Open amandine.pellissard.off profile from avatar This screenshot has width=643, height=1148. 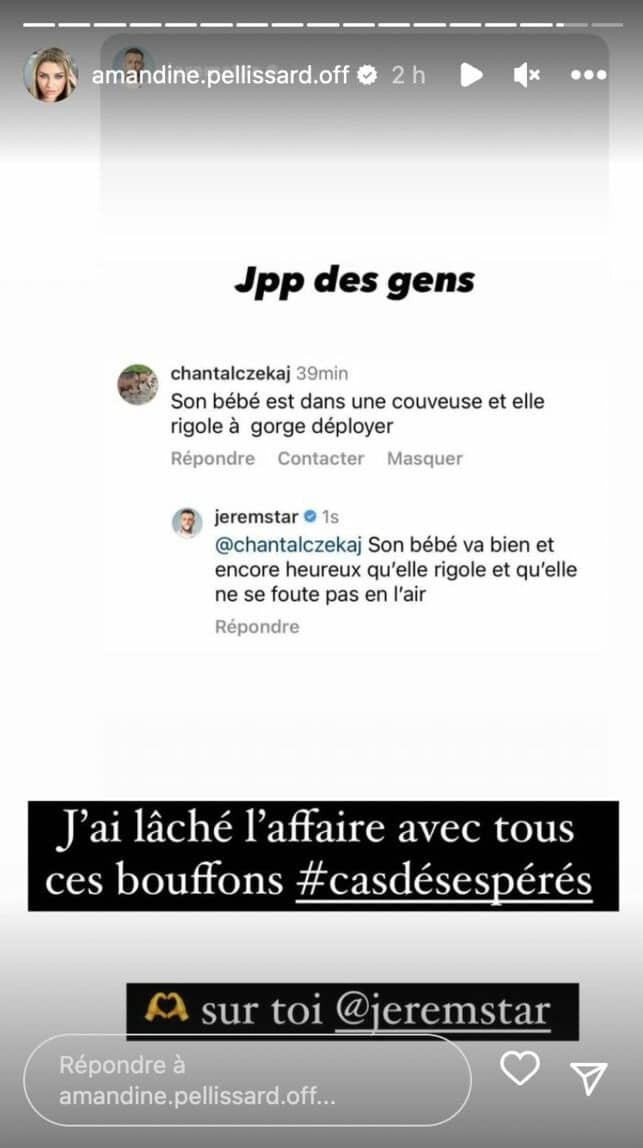click(x=50, y=75)
